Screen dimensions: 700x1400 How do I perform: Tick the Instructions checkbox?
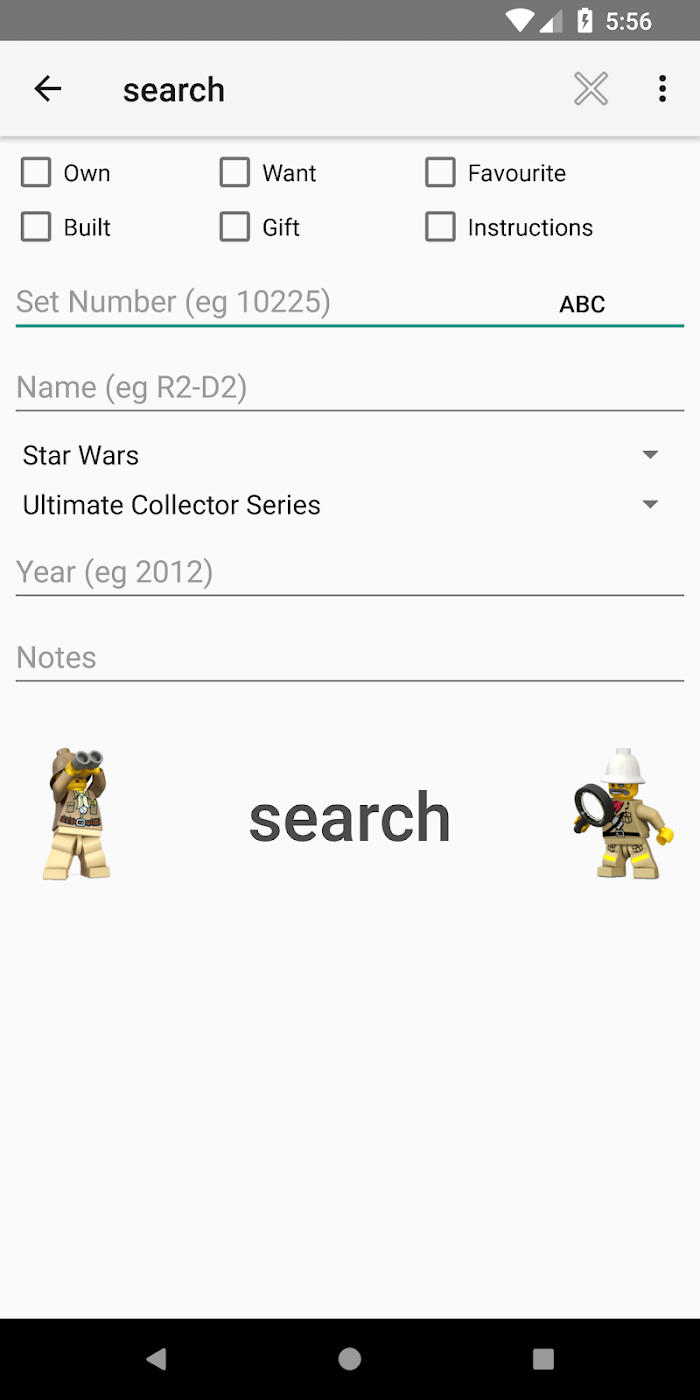click(x=440, y=227)
